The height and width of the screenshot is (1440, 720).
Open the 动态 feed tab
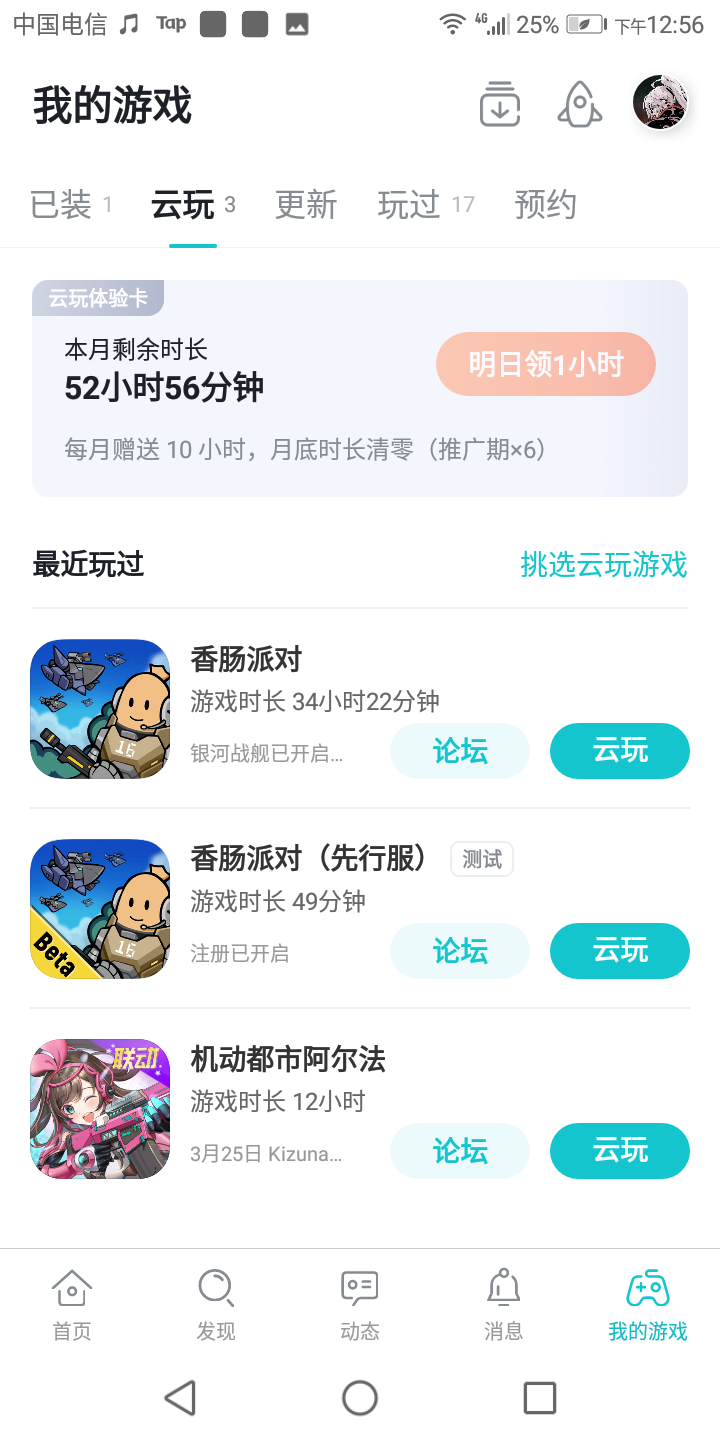(360, 1304)
